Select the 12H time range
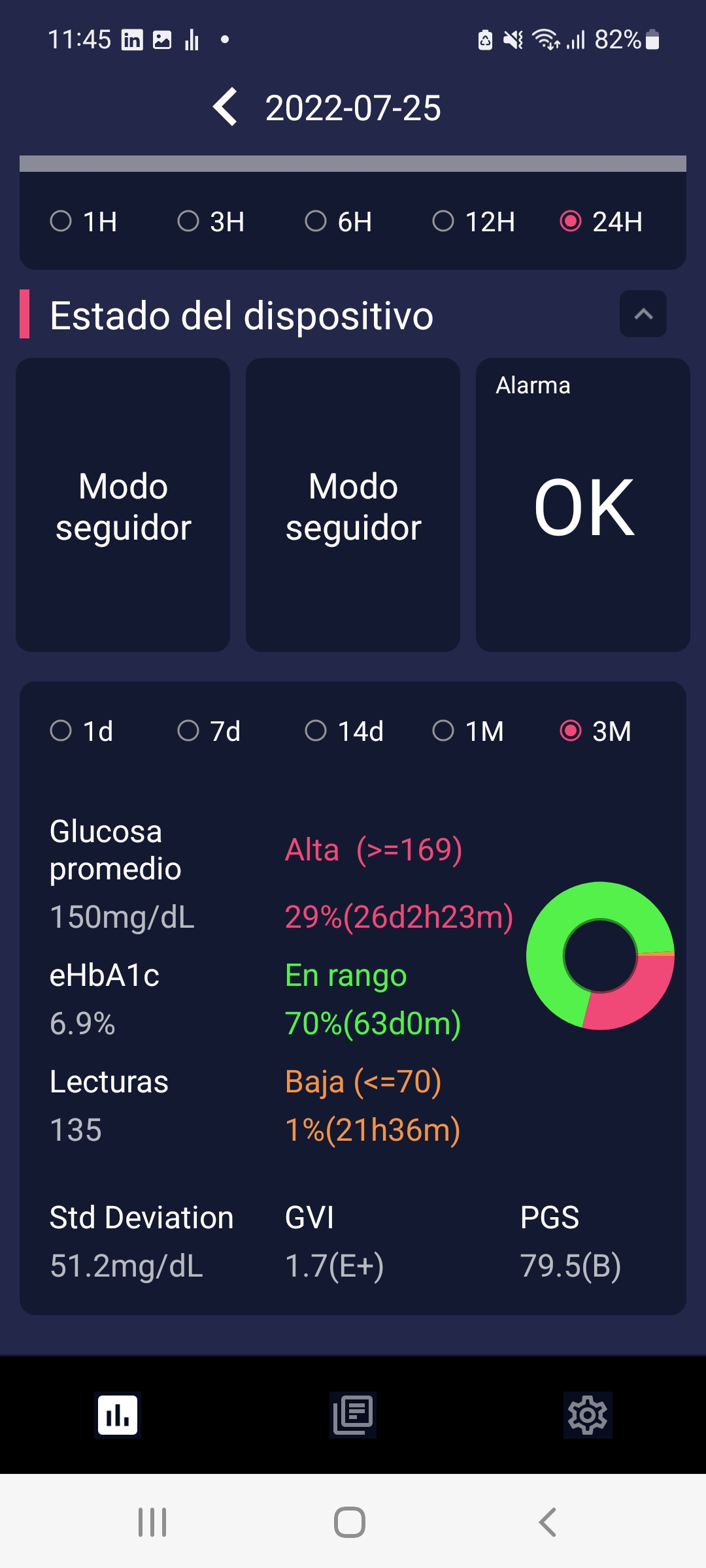The height and width of the screenshot is (1568, 706). 473,221
